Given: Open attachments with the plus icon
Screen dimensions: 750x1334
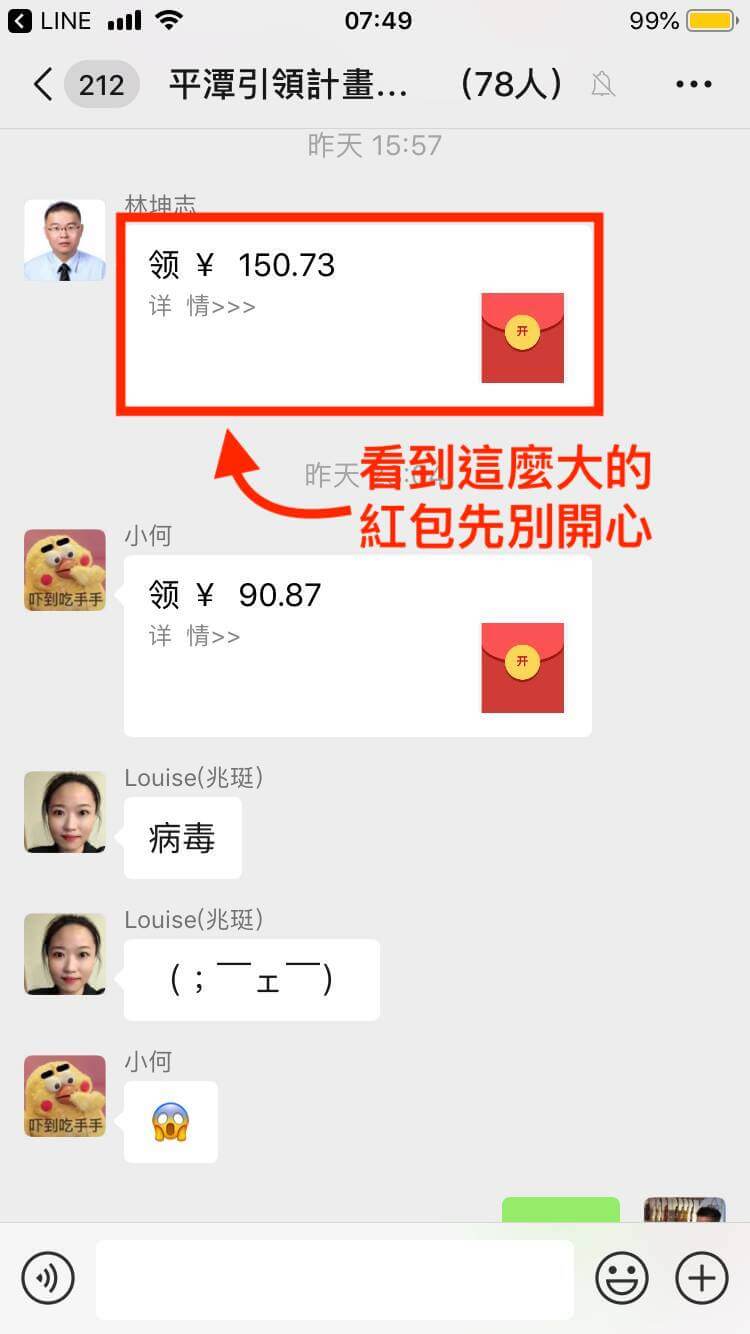Looking at the screenshot, I should tap(701, 1277).
